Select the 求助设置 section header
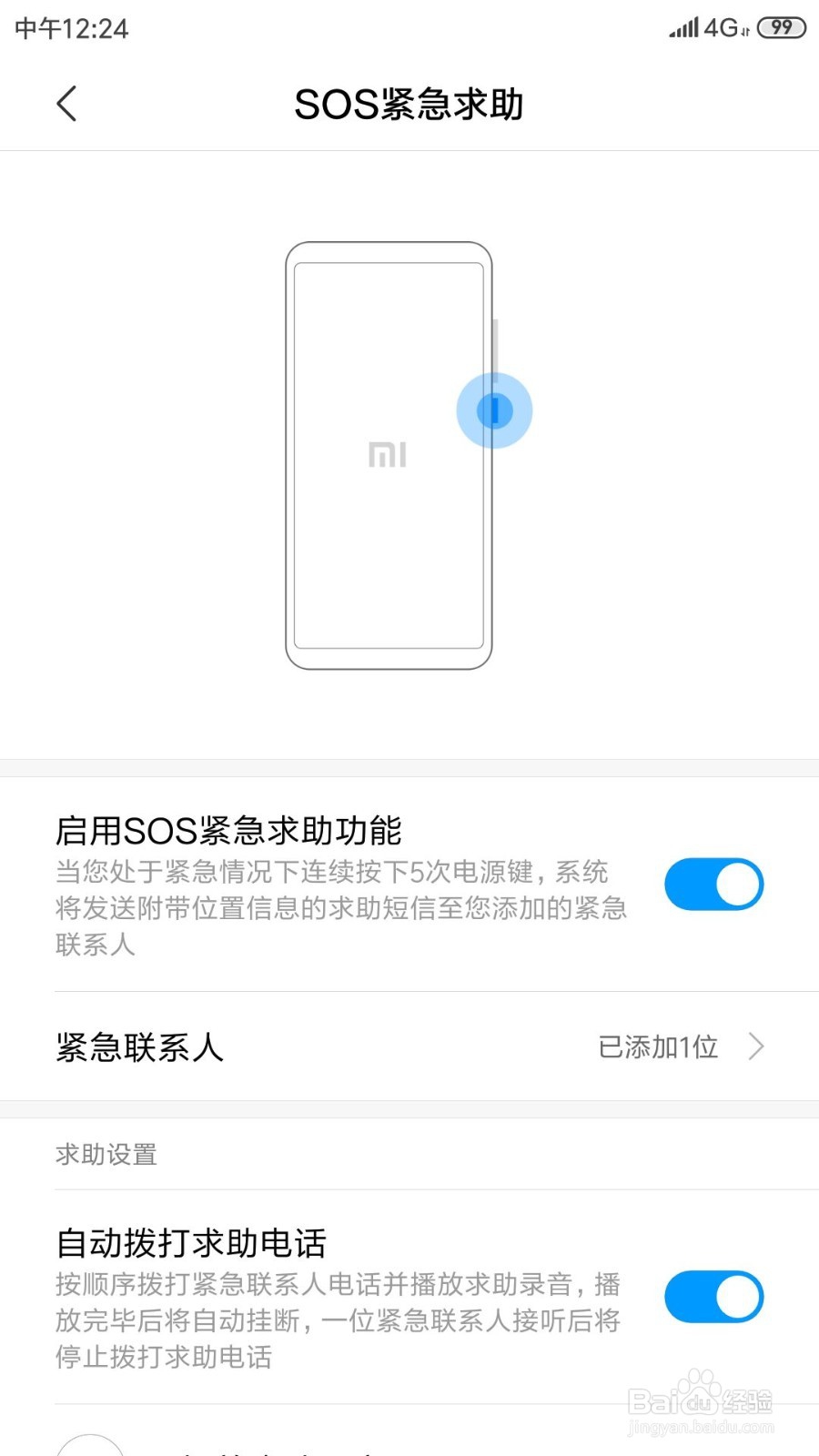This screenshot has width=819, height=1456. [106, 1154]
